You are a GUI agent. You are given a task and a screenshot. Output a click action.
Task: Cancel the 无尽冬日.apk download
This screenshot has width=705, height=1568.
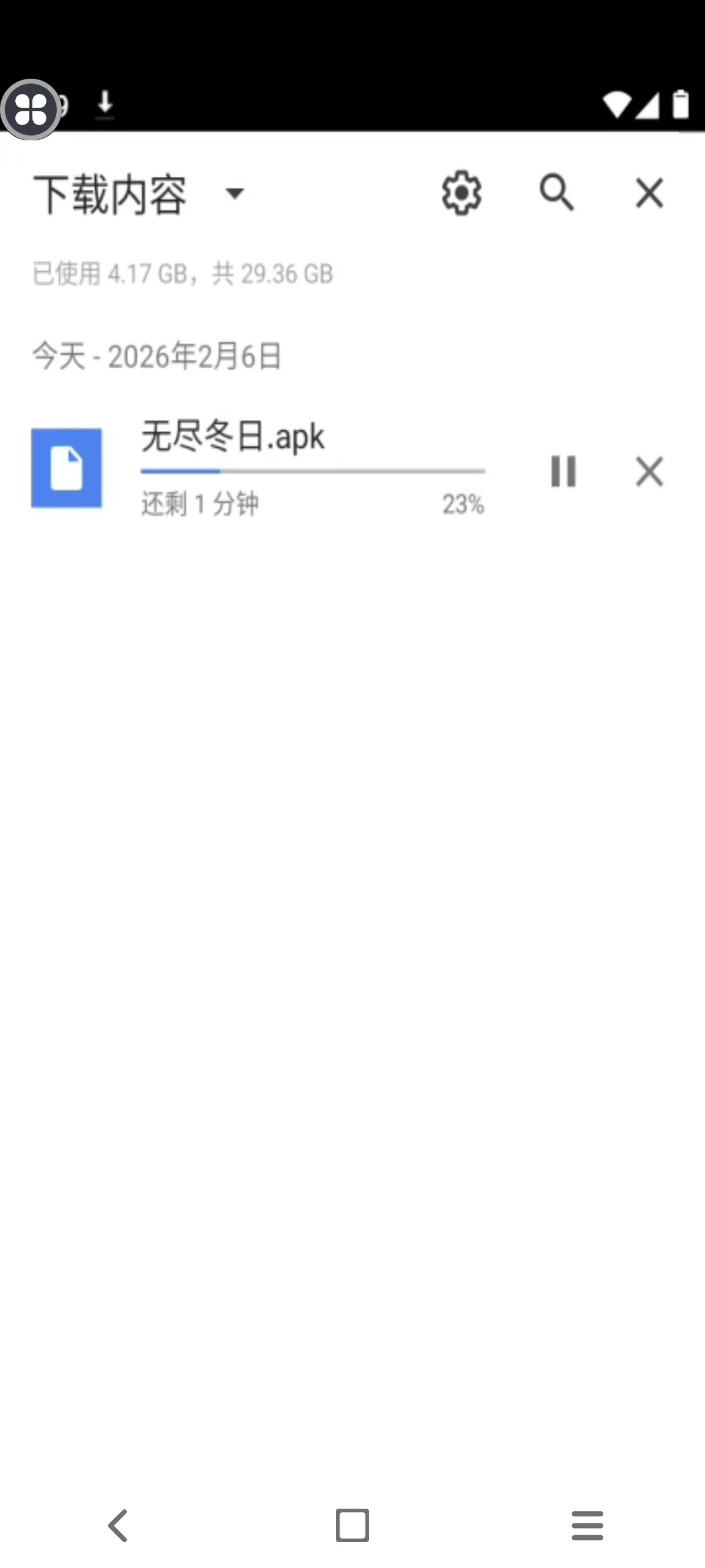tap(649, 472)
